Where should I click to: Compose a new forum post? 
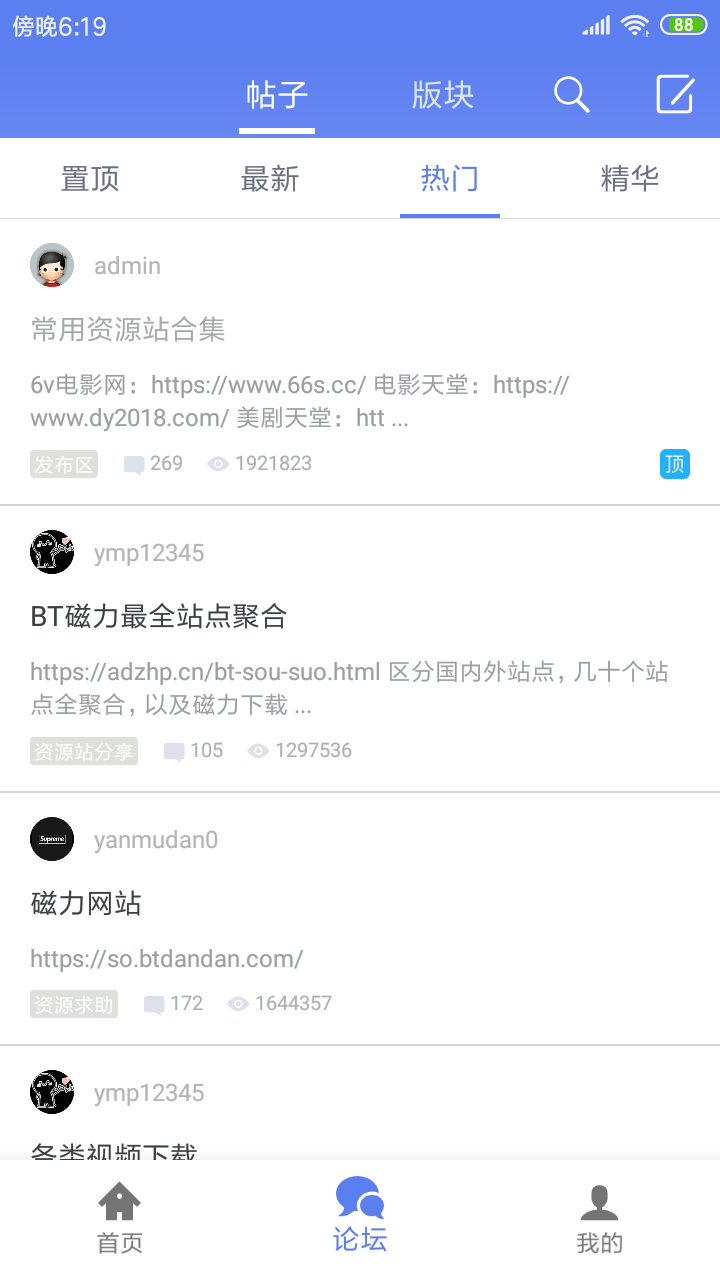[x=675, y=95]
